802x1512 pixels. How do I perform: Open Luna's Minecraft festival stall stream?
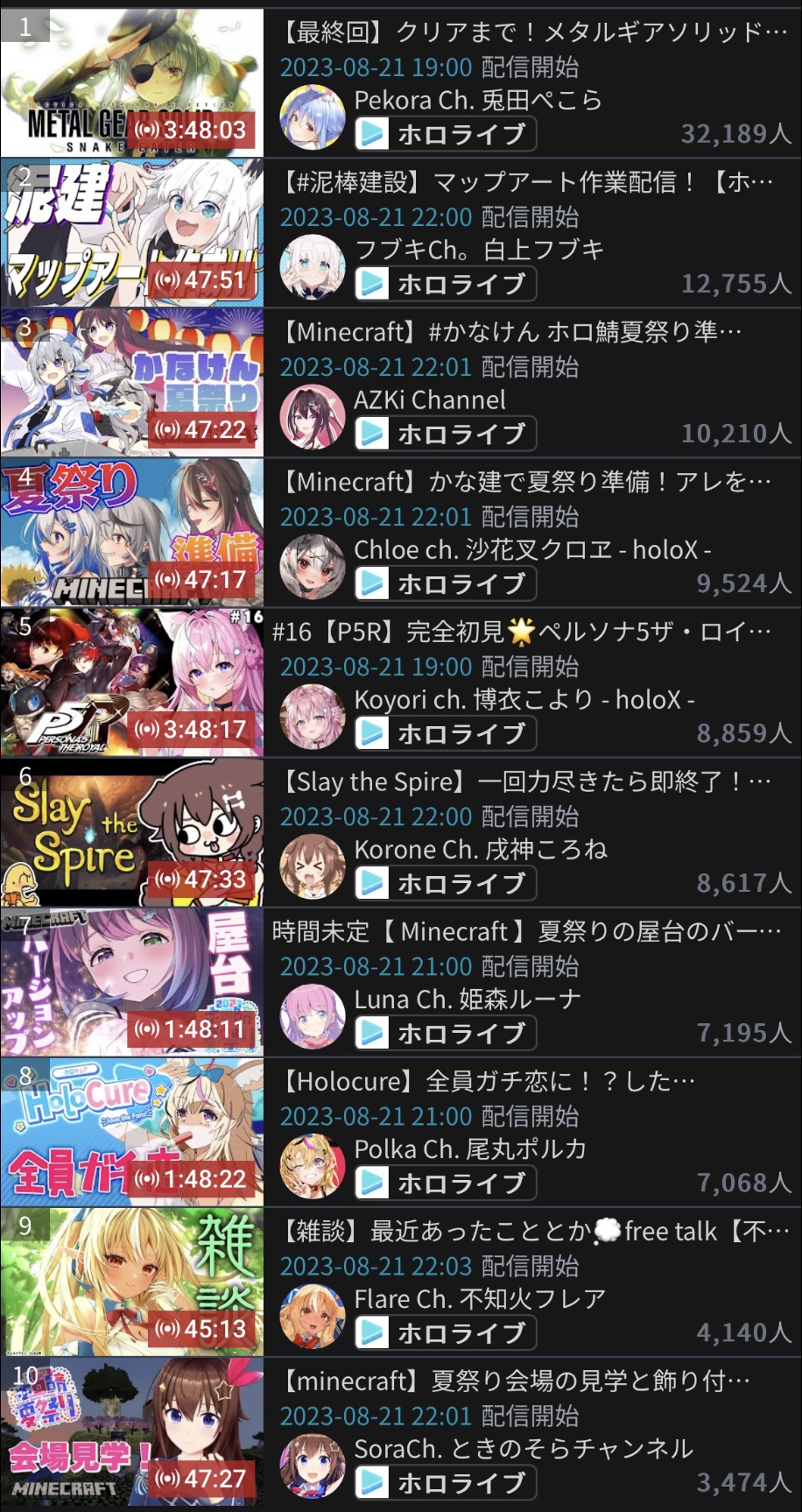(131, 982)
